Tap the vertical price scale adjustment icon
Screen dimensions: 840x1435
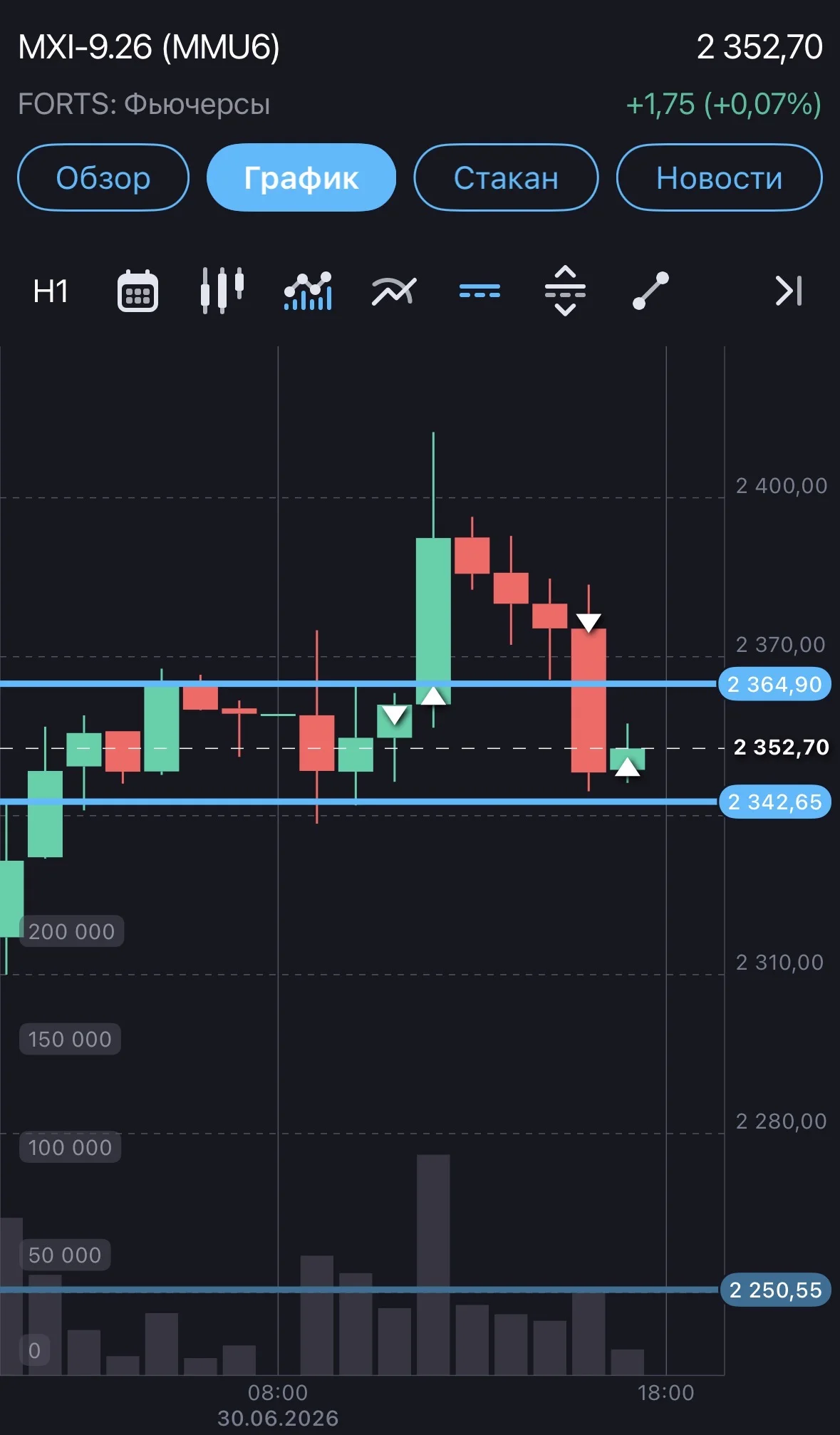click(x=565, y=291)
